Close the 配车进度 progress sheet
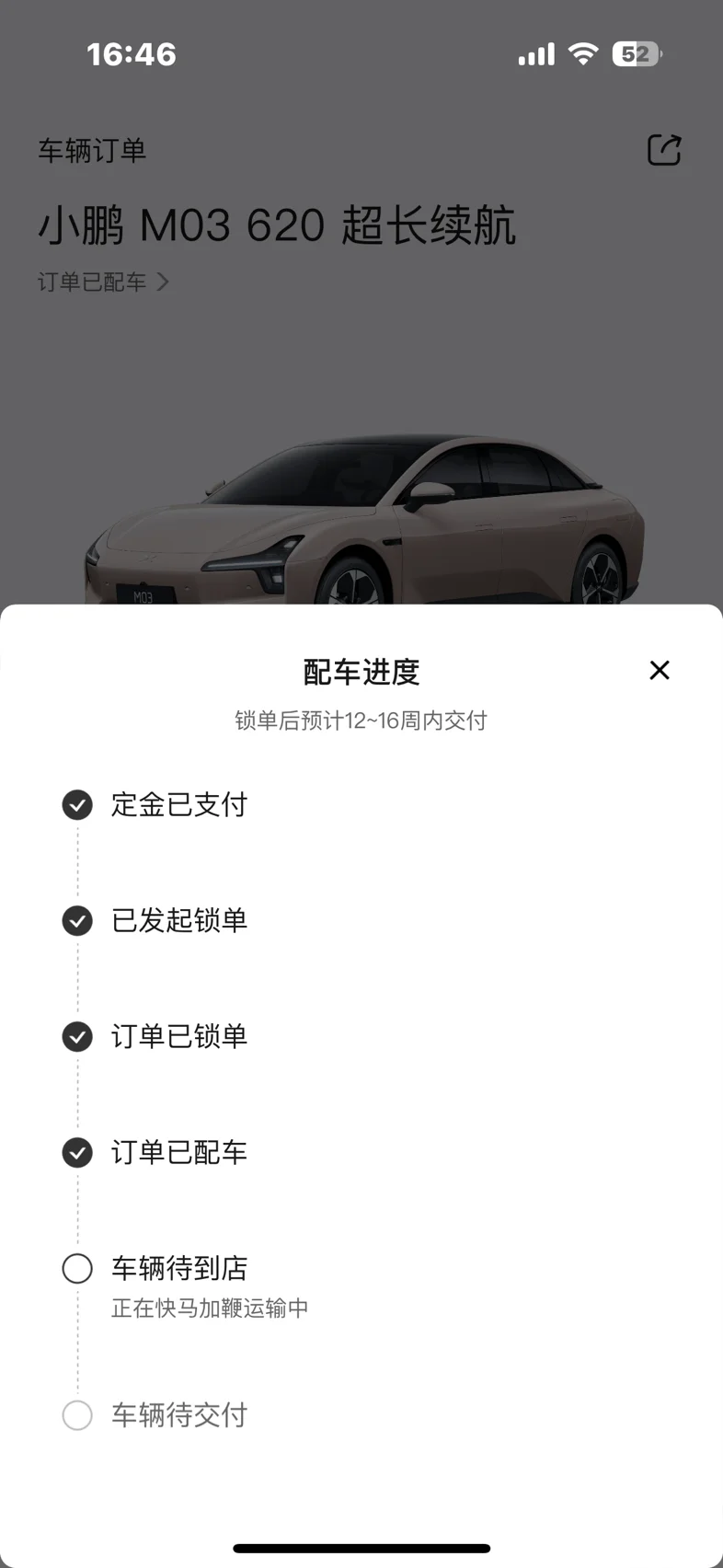Image resolution: width=723 pixels, height=1568 pixels. pos(659,670)
